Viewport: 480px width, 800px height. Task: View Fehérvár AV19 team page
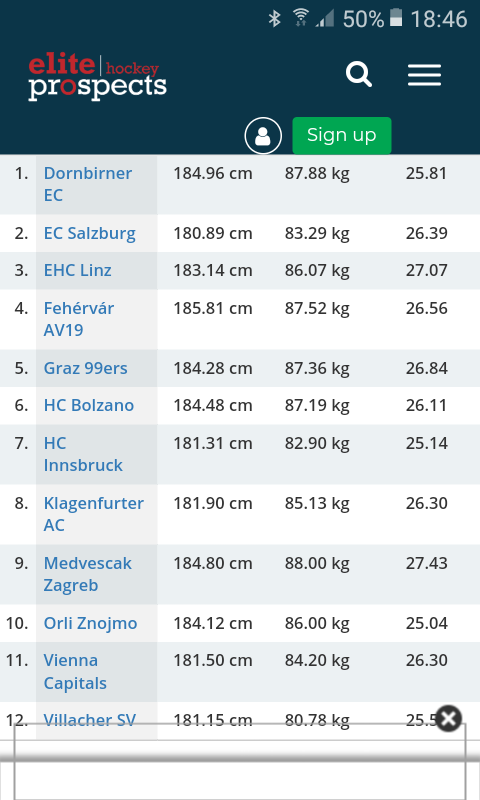point(79,319)
